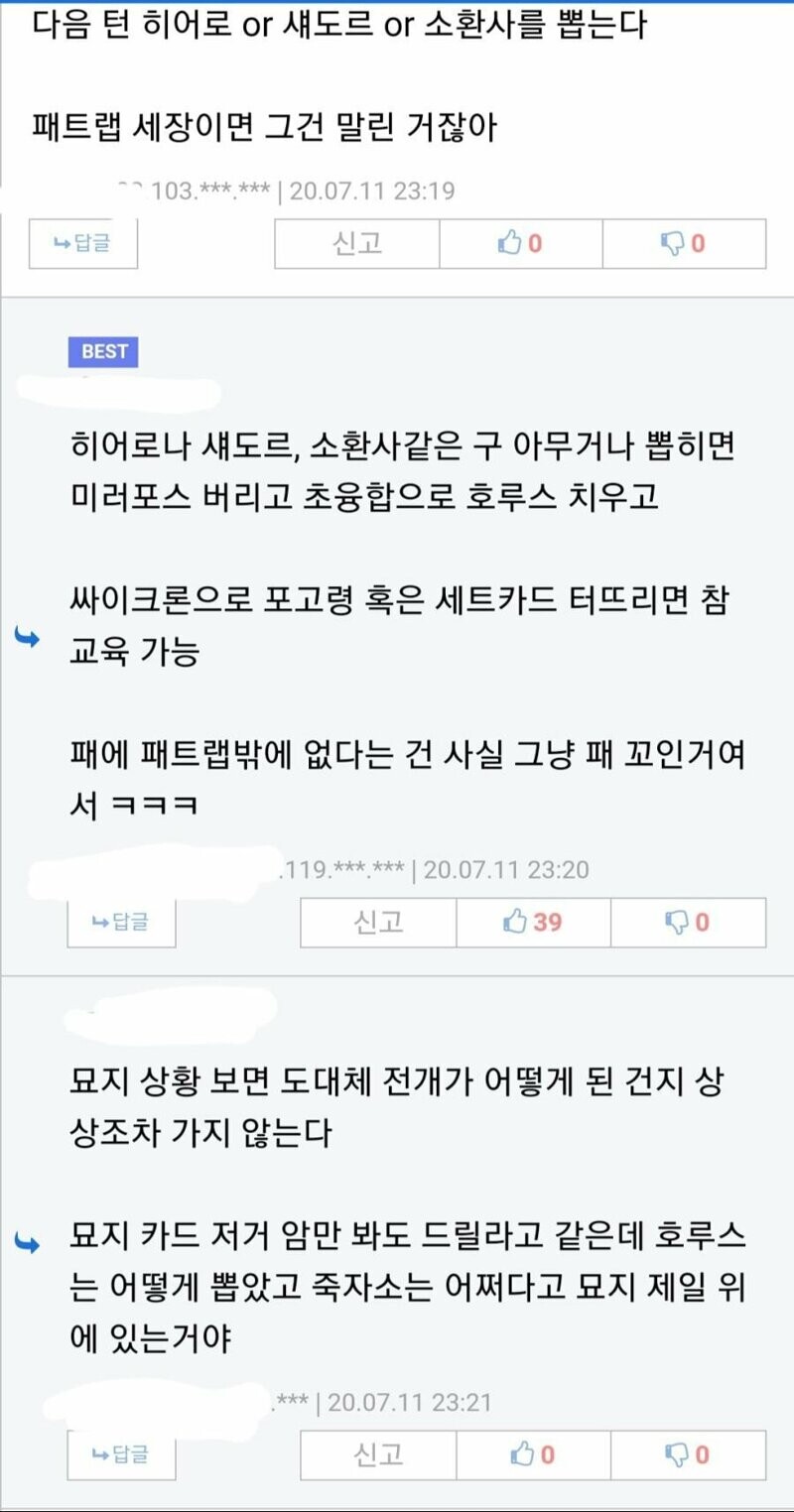The width and height of the screenshot is (794, 1512).
Task: Downvote the 23:19 comment
Action: [x=684, y=243]
